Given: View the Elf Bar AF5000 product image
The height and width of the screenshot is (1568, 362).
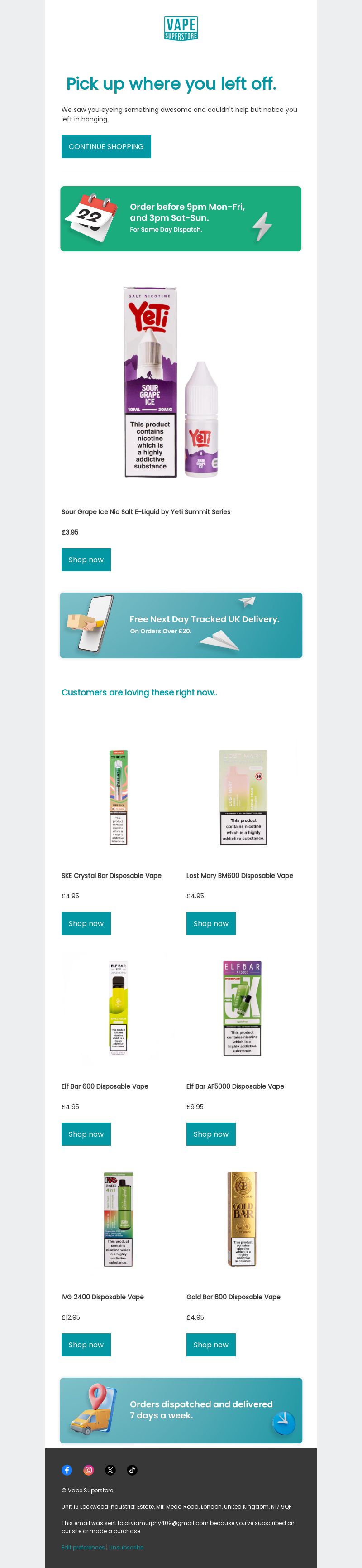Looking at the screenshot, I should [x=242, y=1008].
